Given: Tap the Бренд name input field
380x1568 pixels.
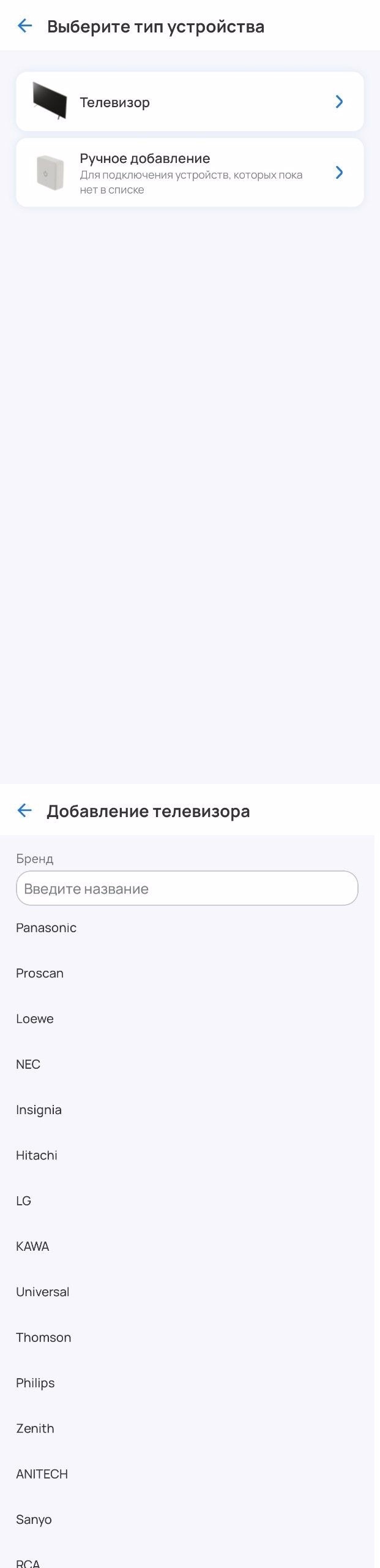Looking at the screenshot, I should (x=187, y=888).
